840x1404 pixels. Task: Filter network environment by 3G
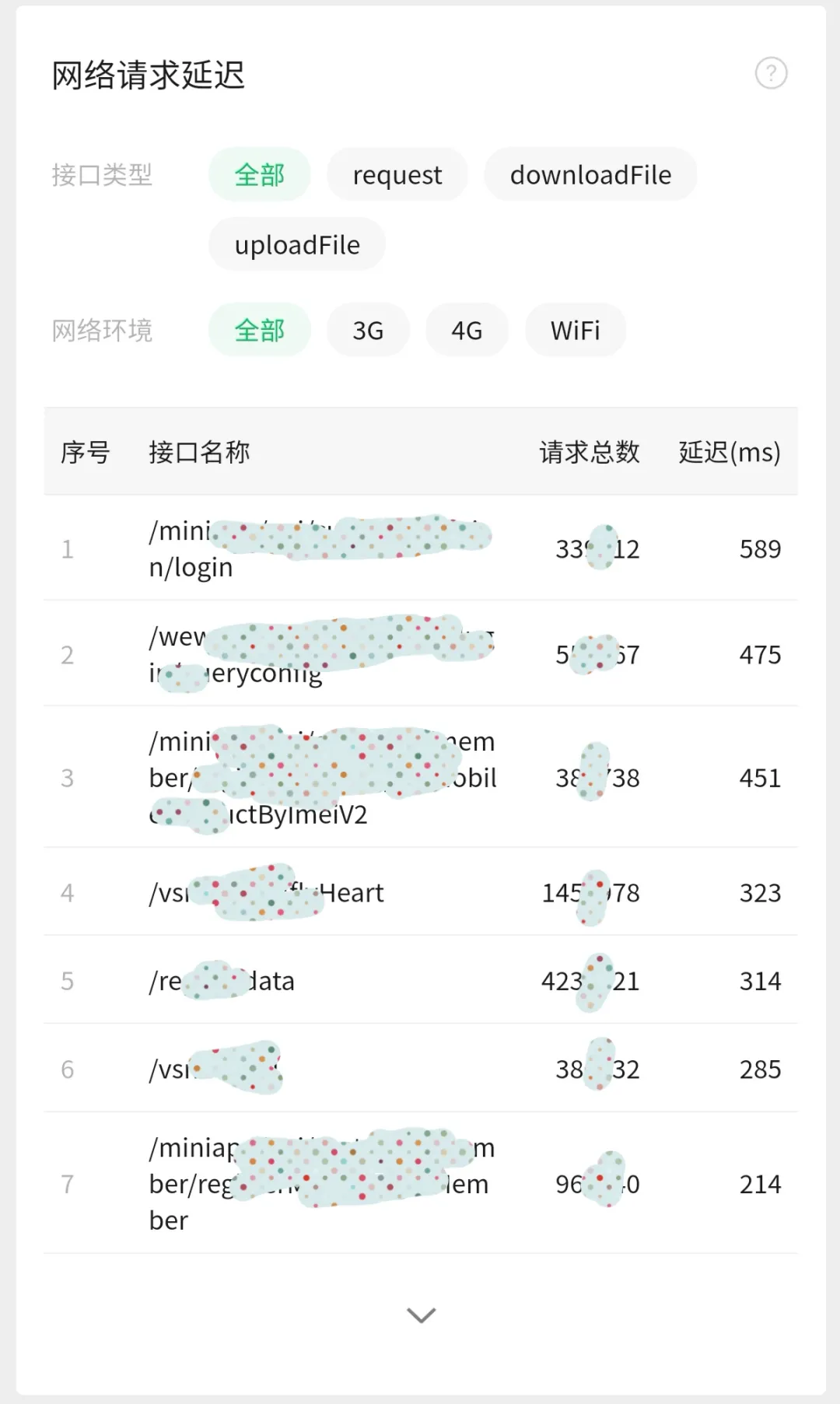[x=369, y=330]
